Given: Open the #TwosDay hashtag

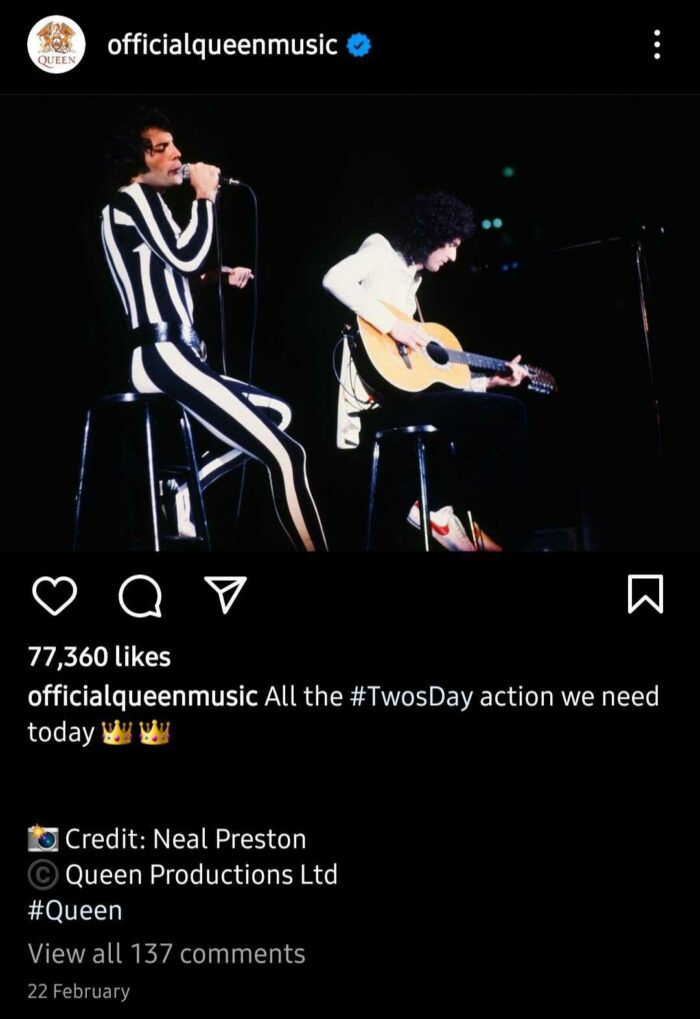Looking at the screenshot, I should pos(411,696).
